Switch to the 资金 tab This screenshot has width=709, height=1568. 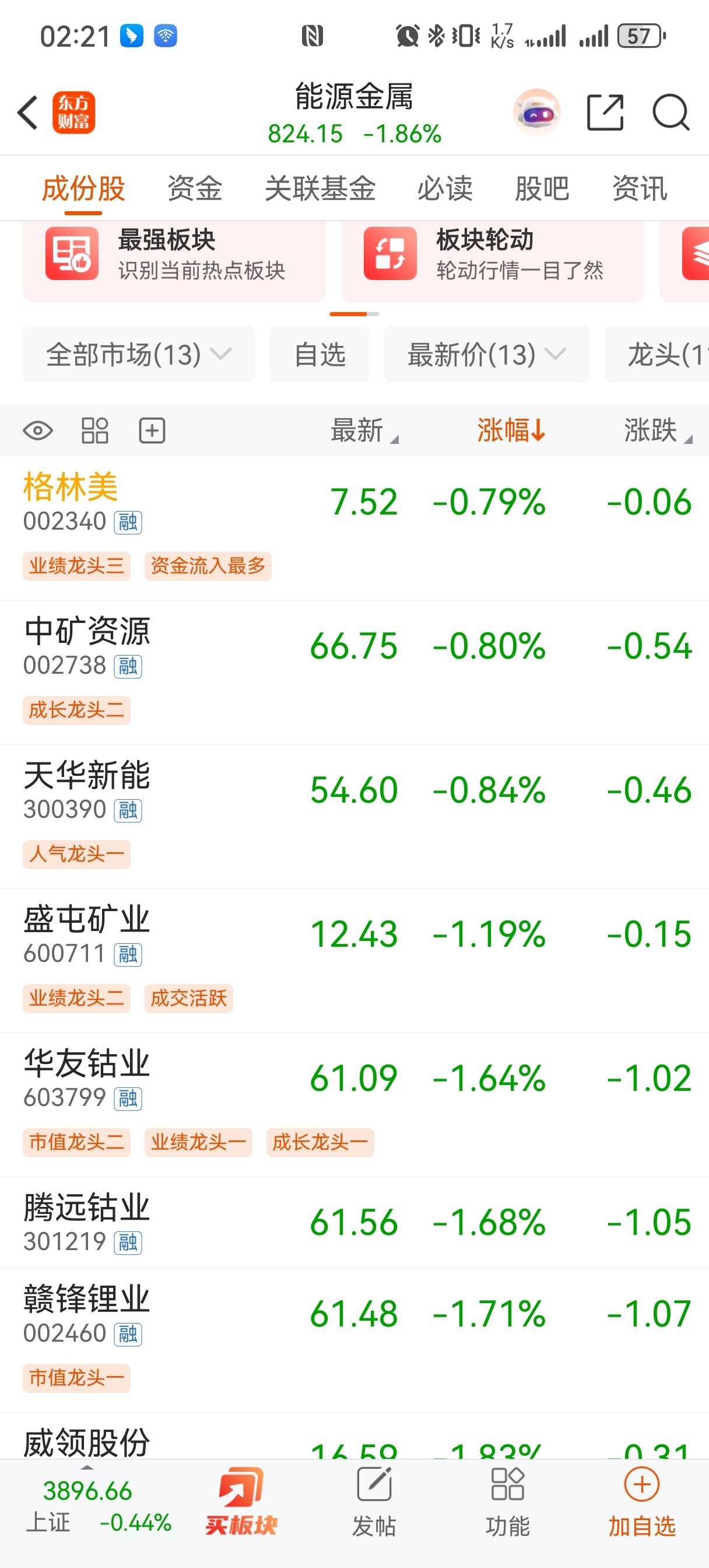[x=195, y=188]
